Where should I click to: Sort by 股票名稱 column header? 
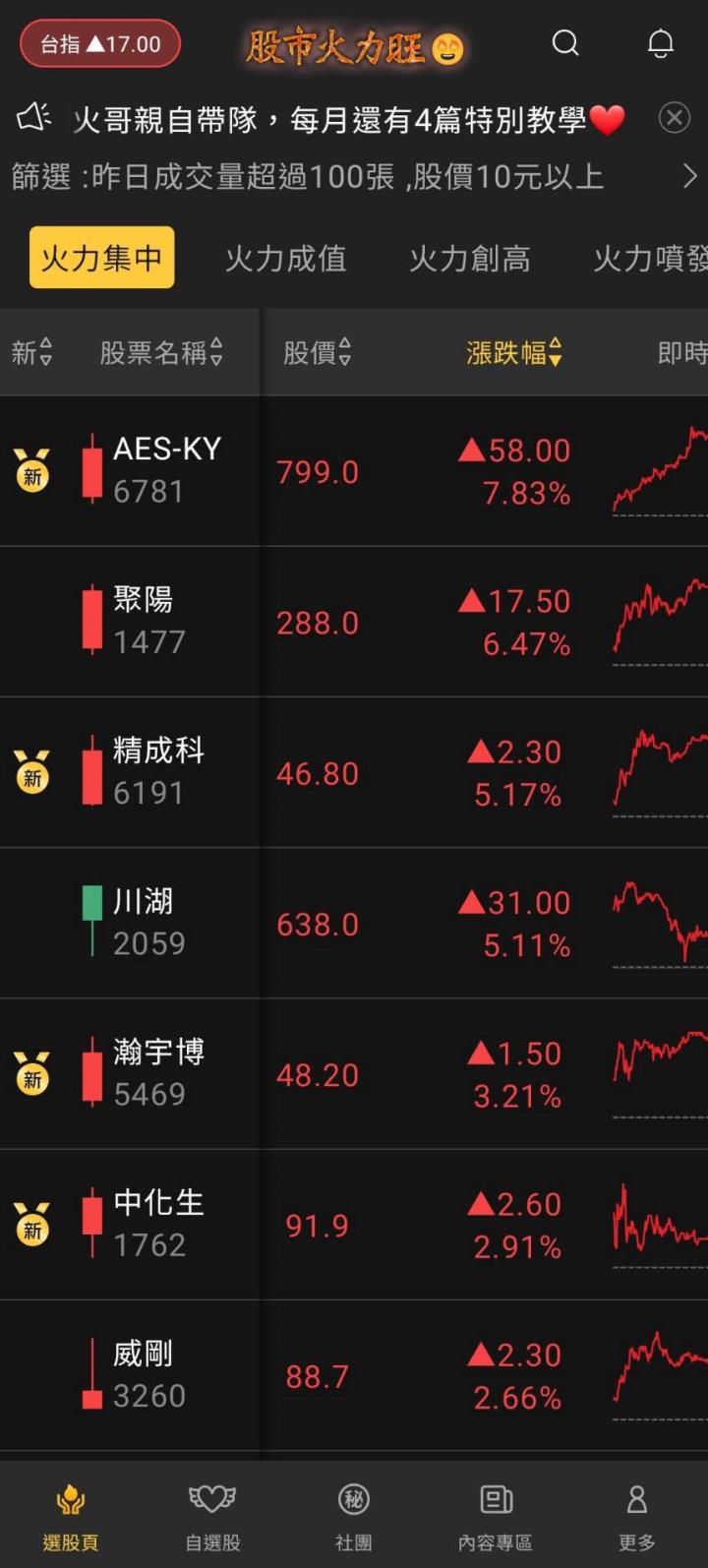pyautogui.click(x=161, y=353)
